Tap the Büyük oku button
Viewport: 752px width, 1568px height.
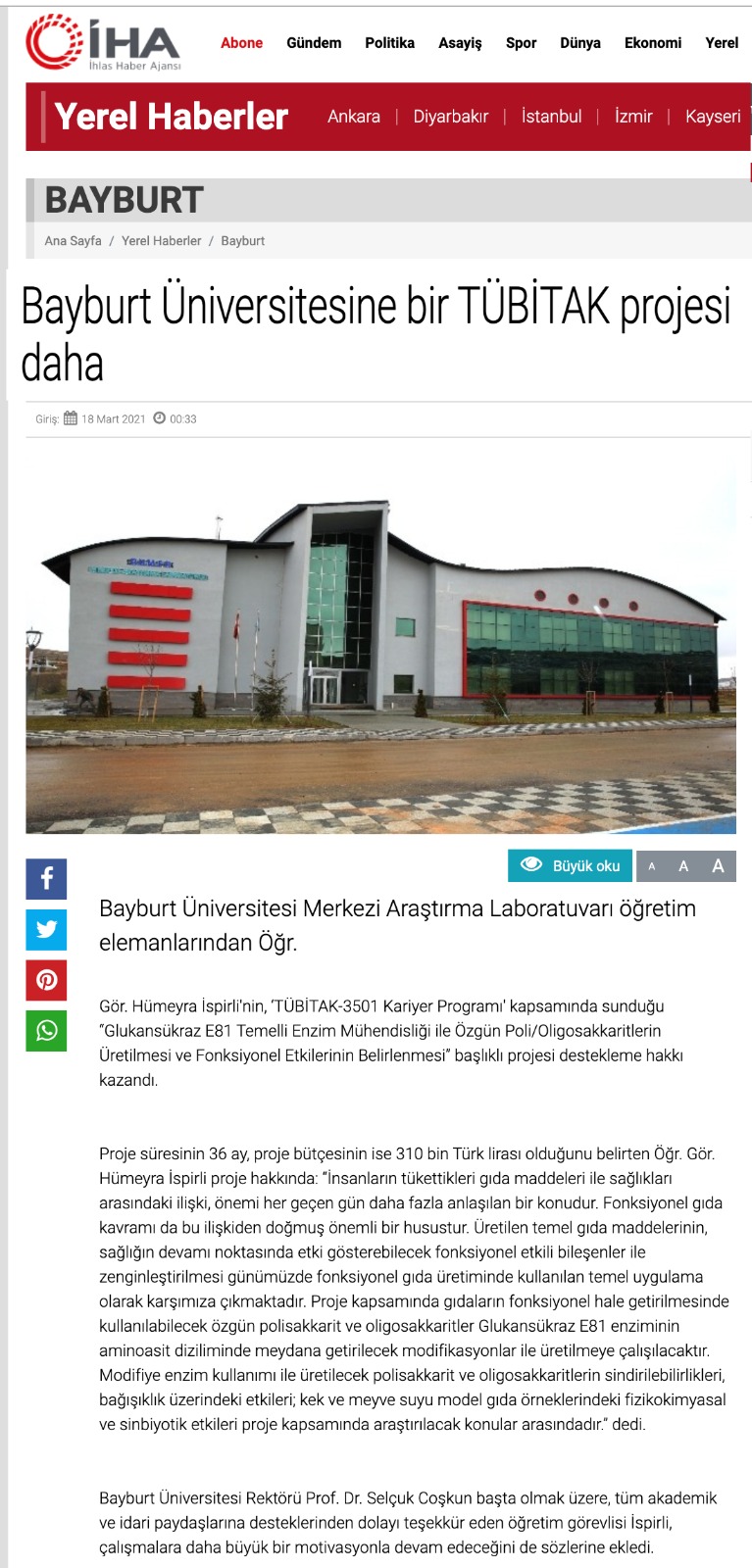571,866
